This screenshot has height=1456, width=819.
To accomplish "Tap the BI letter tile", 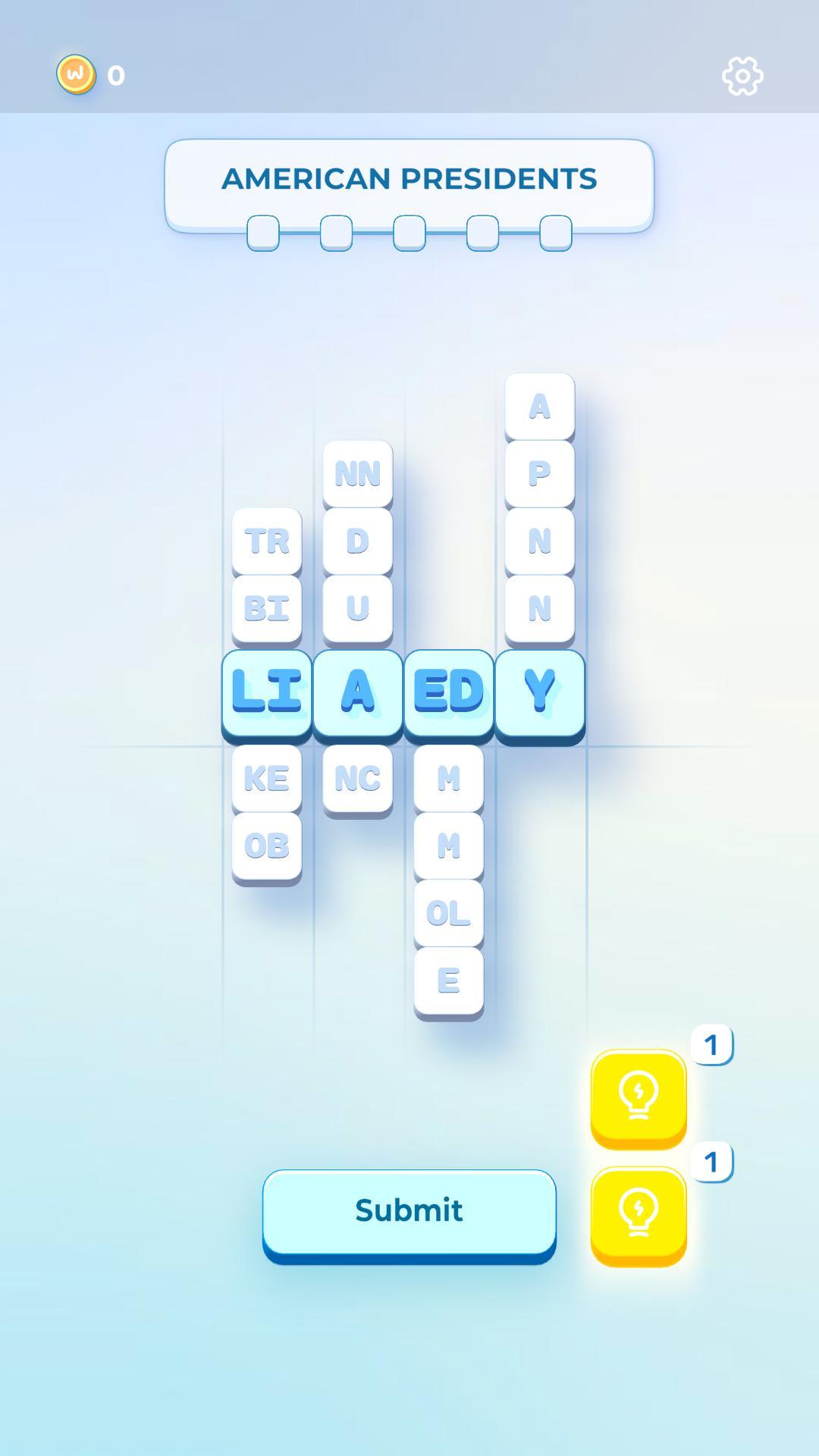I will [267, 608].
